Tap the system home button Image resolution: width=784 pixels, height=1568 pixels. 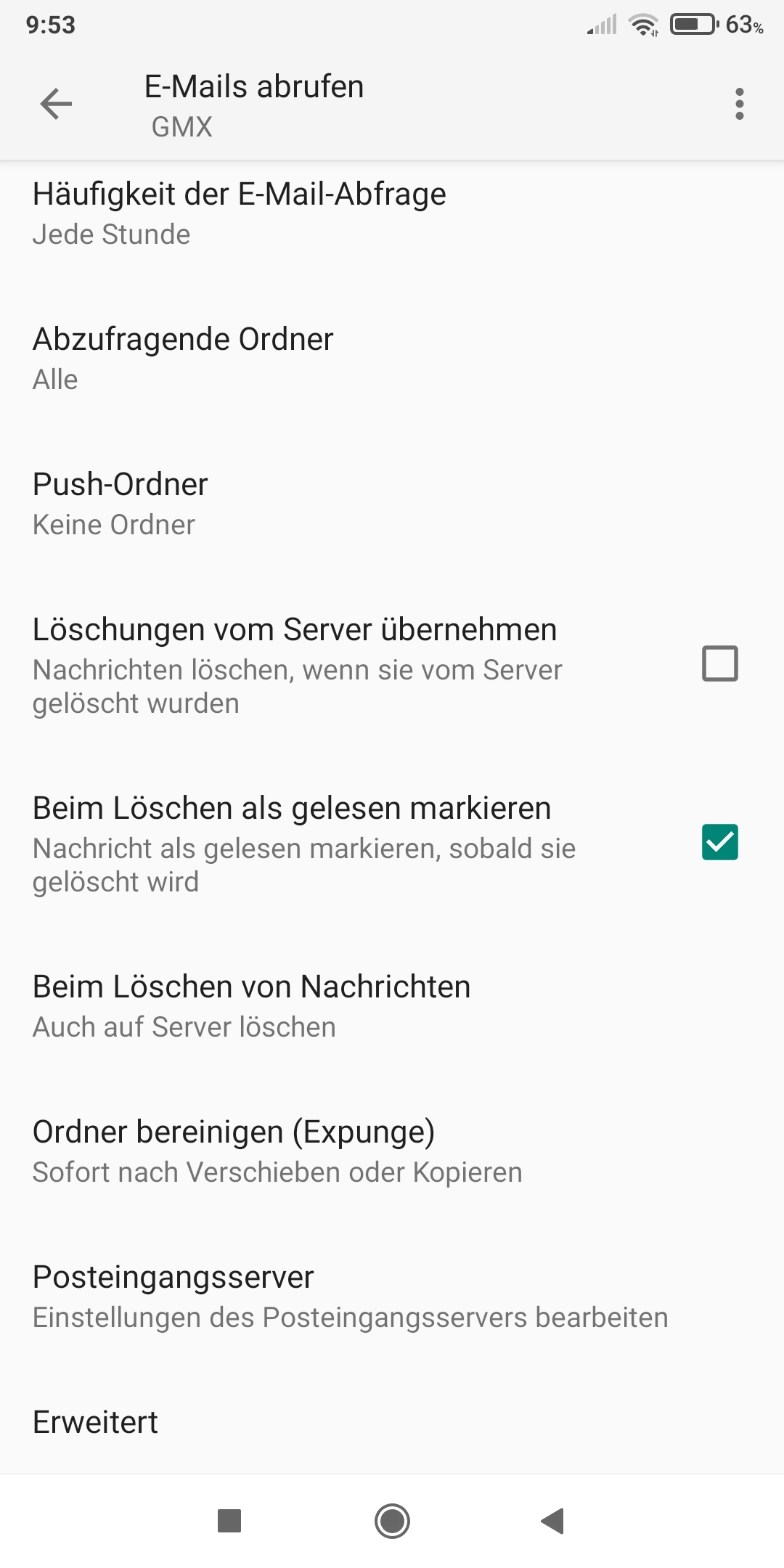tap(392, 1521)
